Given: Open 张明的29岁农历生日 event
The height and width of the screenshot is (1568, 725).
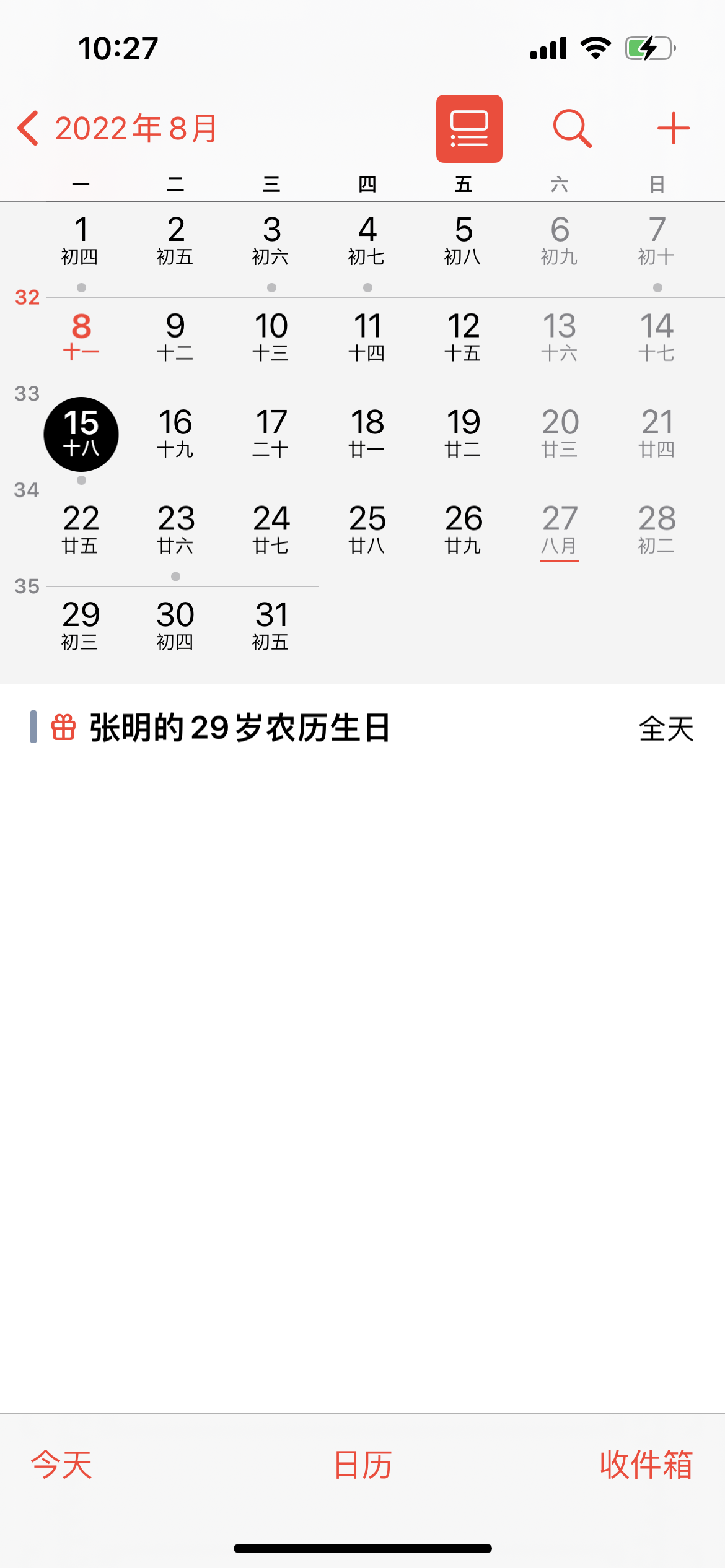Looking at the screenshot, I should pyautogui.click(x=362, y=728).
